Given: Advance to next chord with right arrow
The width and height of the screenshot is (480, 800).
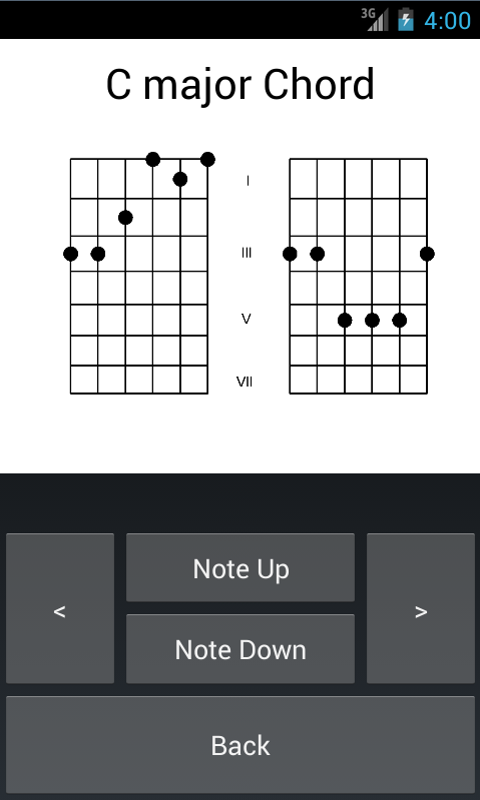Looking at the screenshot, I should pyautogui.click(x=421, y=609).
